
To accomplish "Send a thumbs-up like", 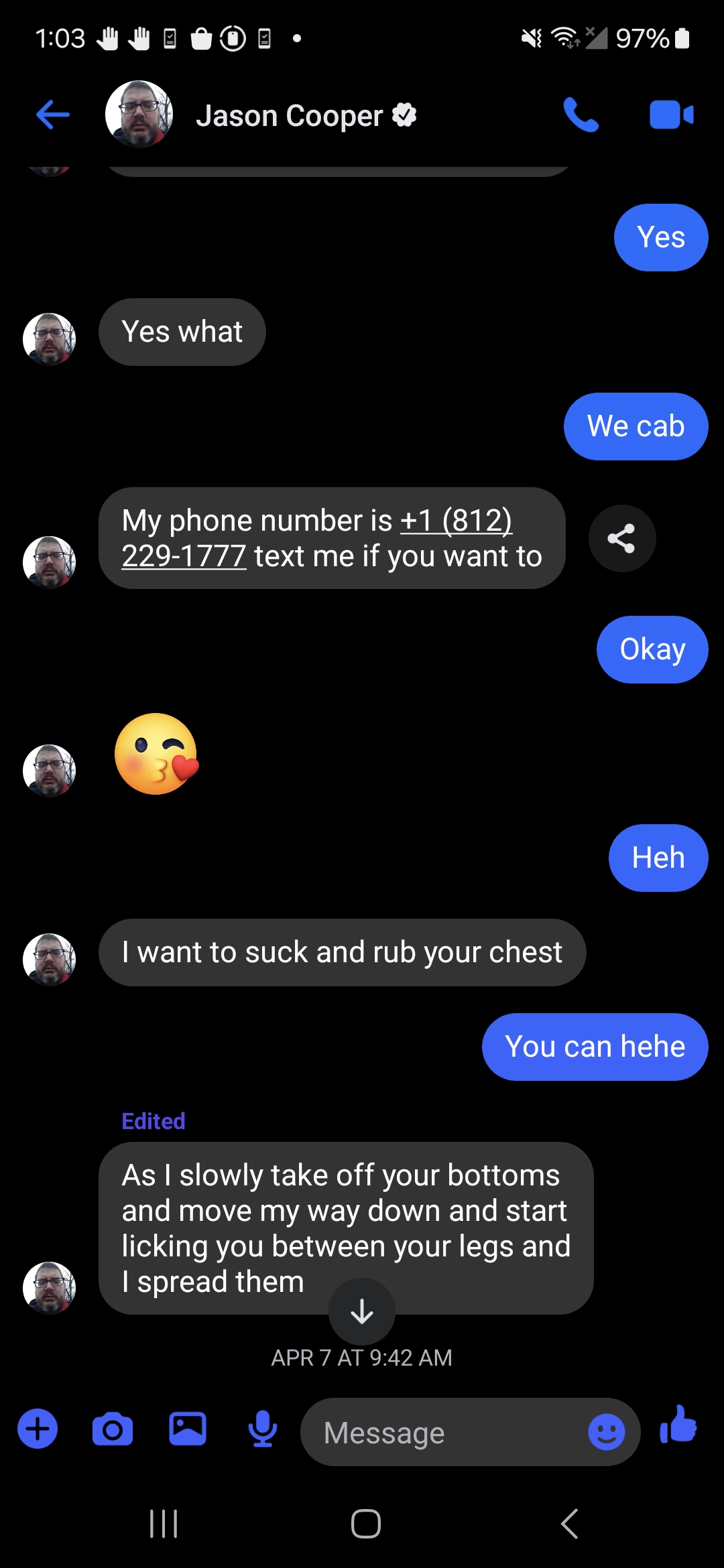I will pos(678,1425).
